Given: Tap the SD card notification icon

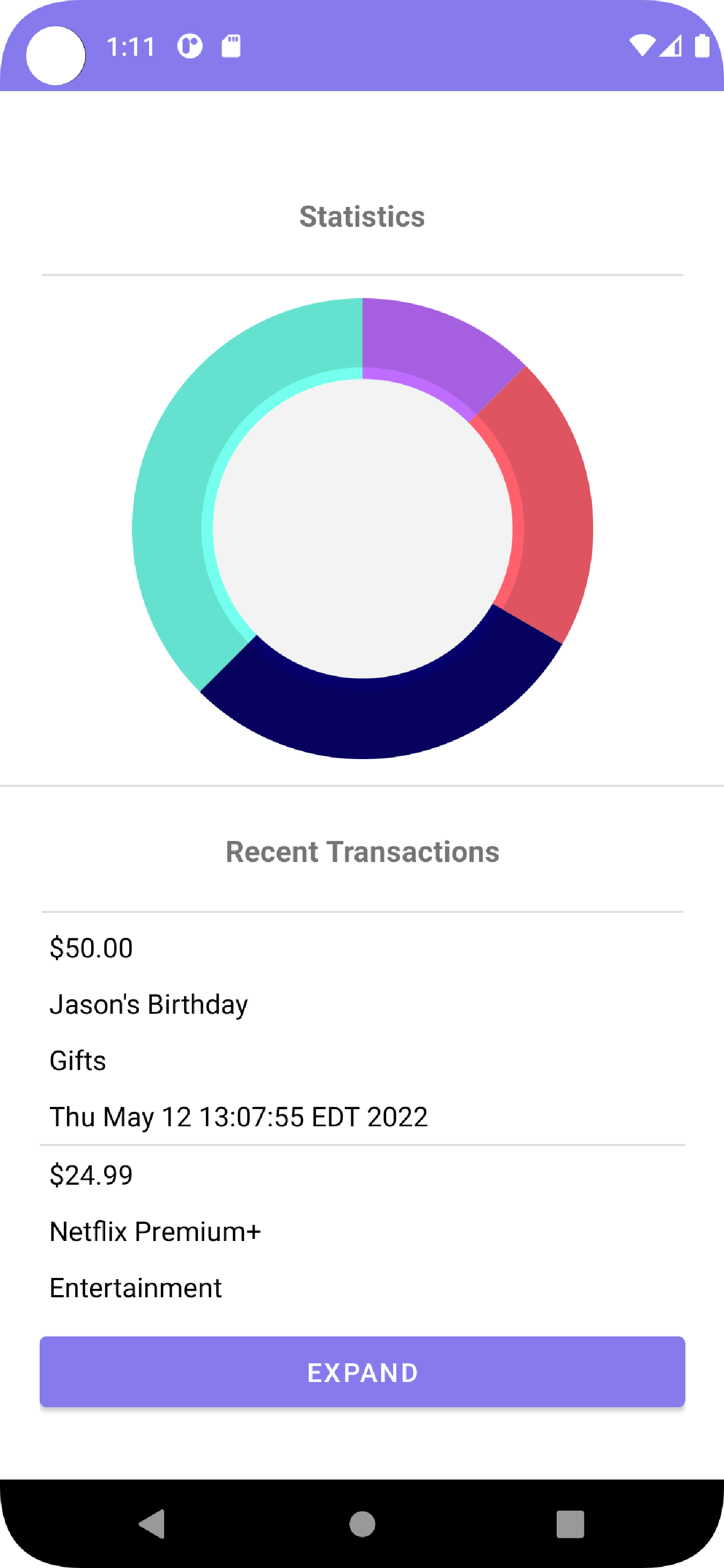Looking at the screenshot, I should pyautogui.click(x=230, y=44).
